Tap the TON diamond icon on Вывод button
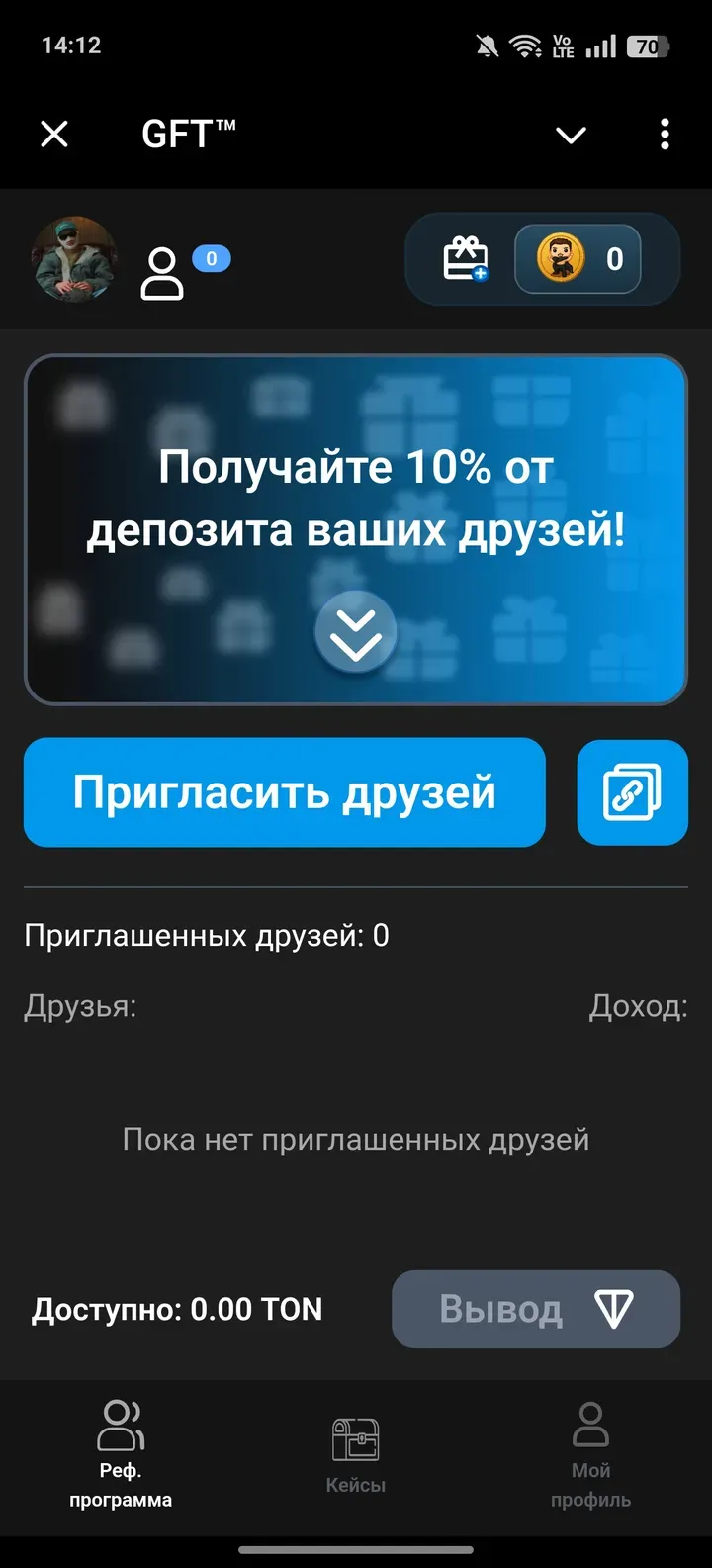Image resolution: width=712 pixels, height=1568 pixels. pyautogui.click(x=615, y=1309)
